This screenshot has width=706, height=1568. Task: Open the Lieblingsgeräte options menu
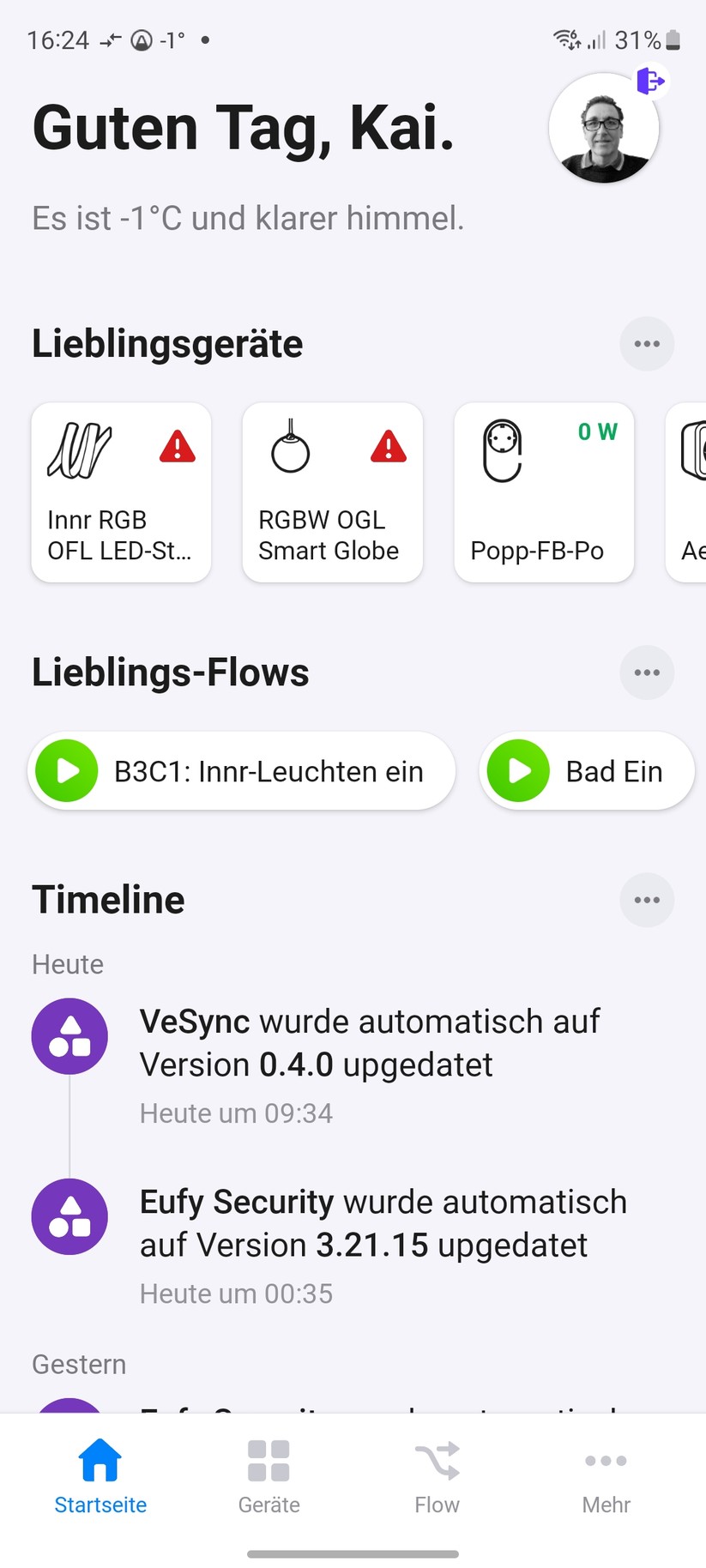tap(647, 343)
